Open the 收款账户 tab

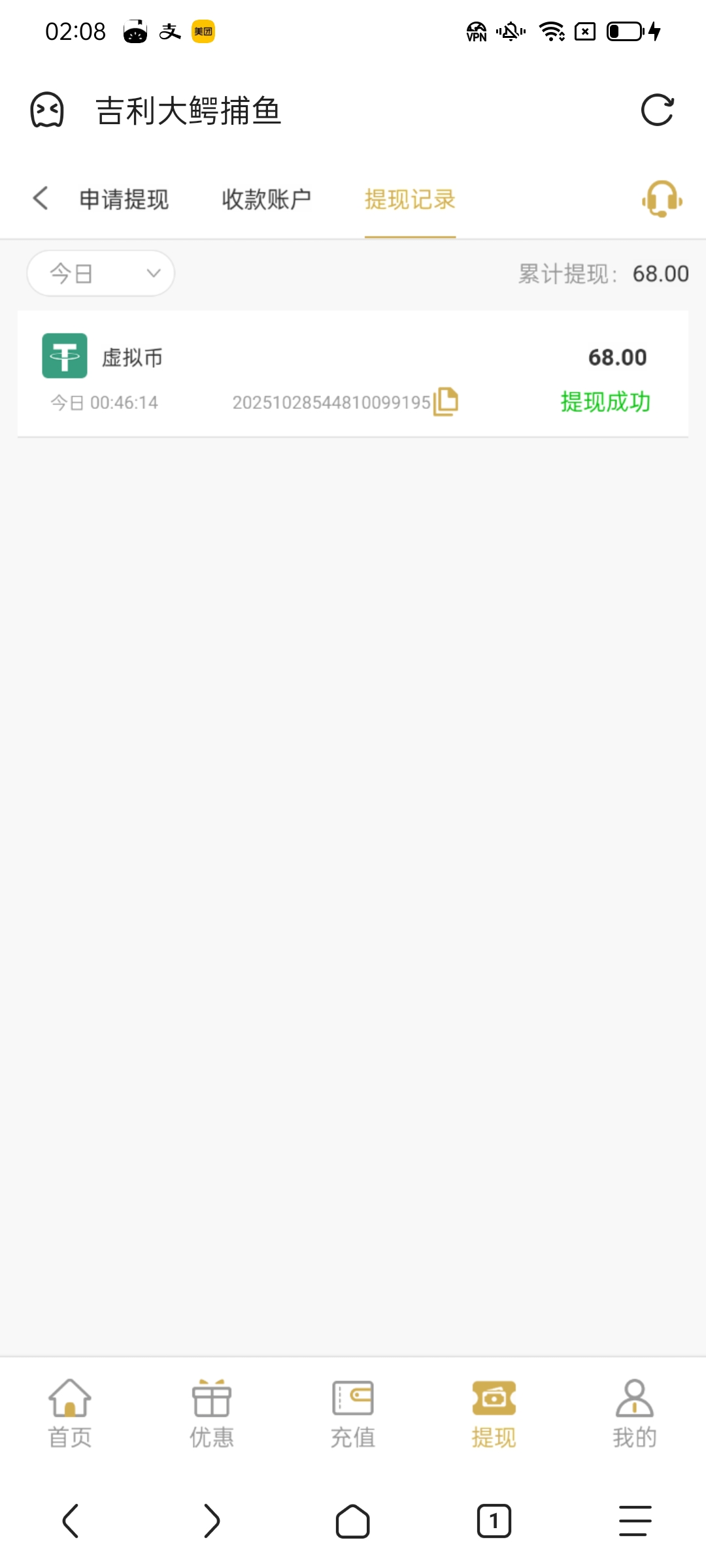tap(266, 199)
